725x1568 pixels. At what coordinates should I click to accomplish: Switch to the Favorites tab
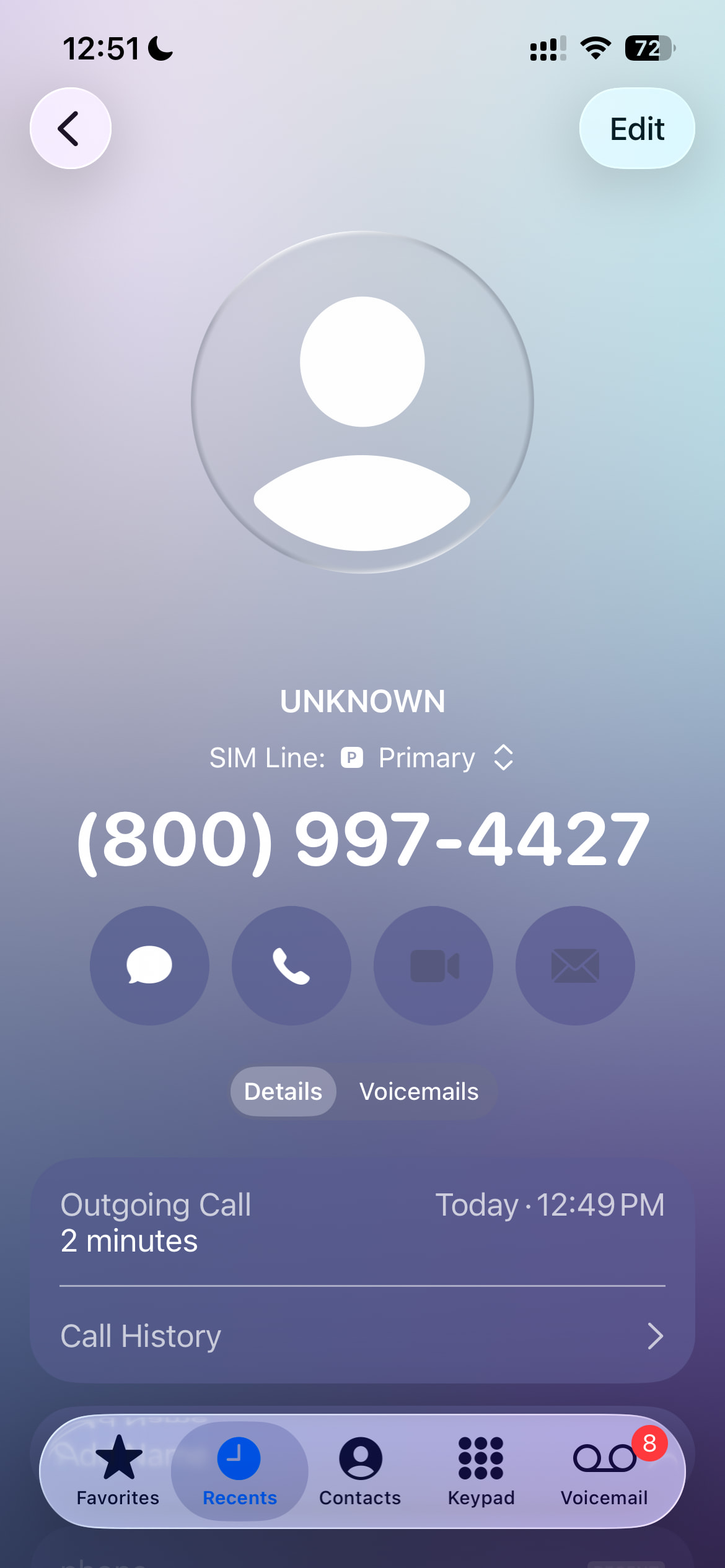pos(118,1470)
